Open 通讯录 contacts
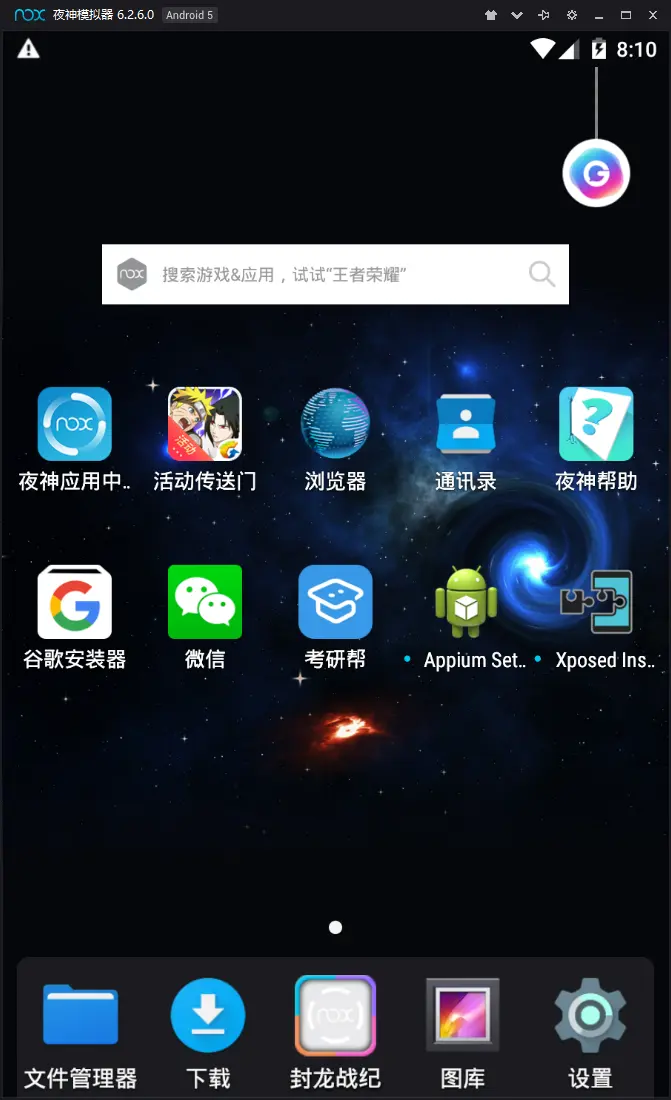The image size is (671, 1100). point(466,424)
